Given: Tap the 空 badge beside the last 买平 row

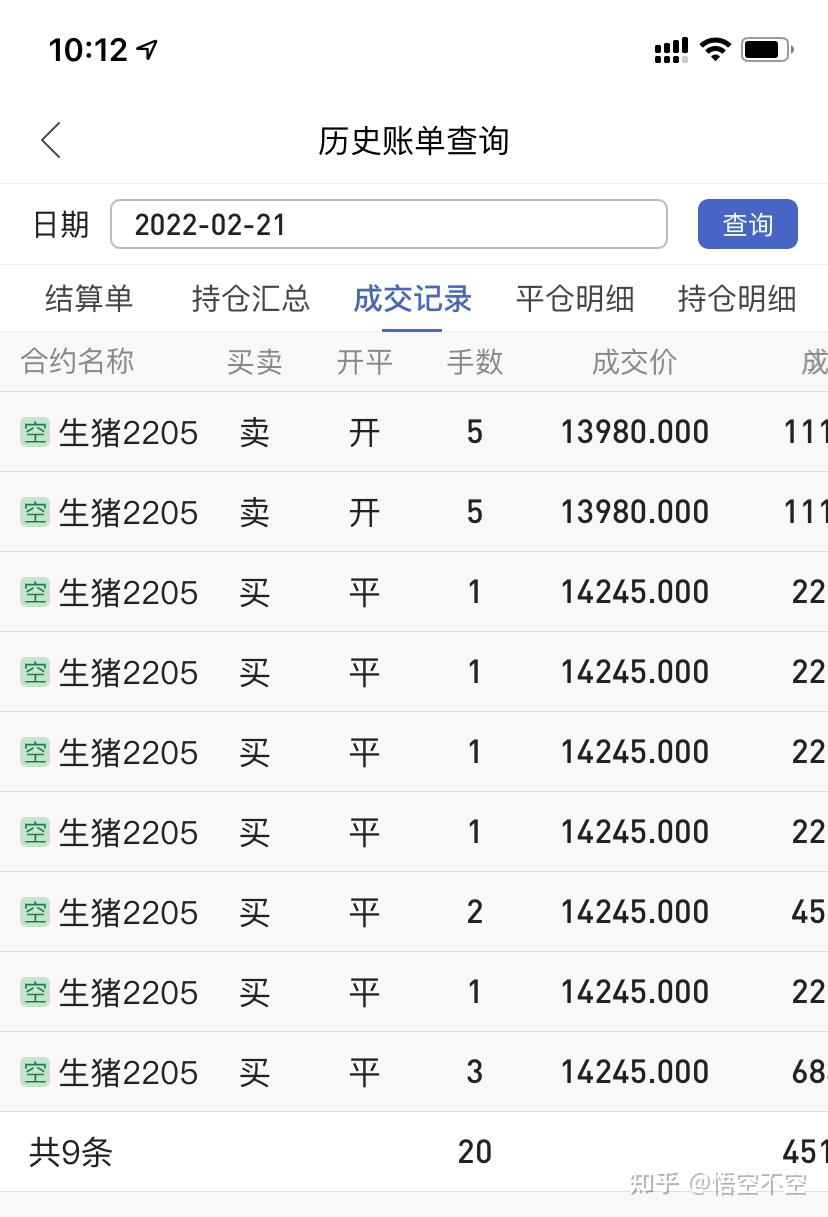Looking at the screenshot, I should coord(33,1071).
